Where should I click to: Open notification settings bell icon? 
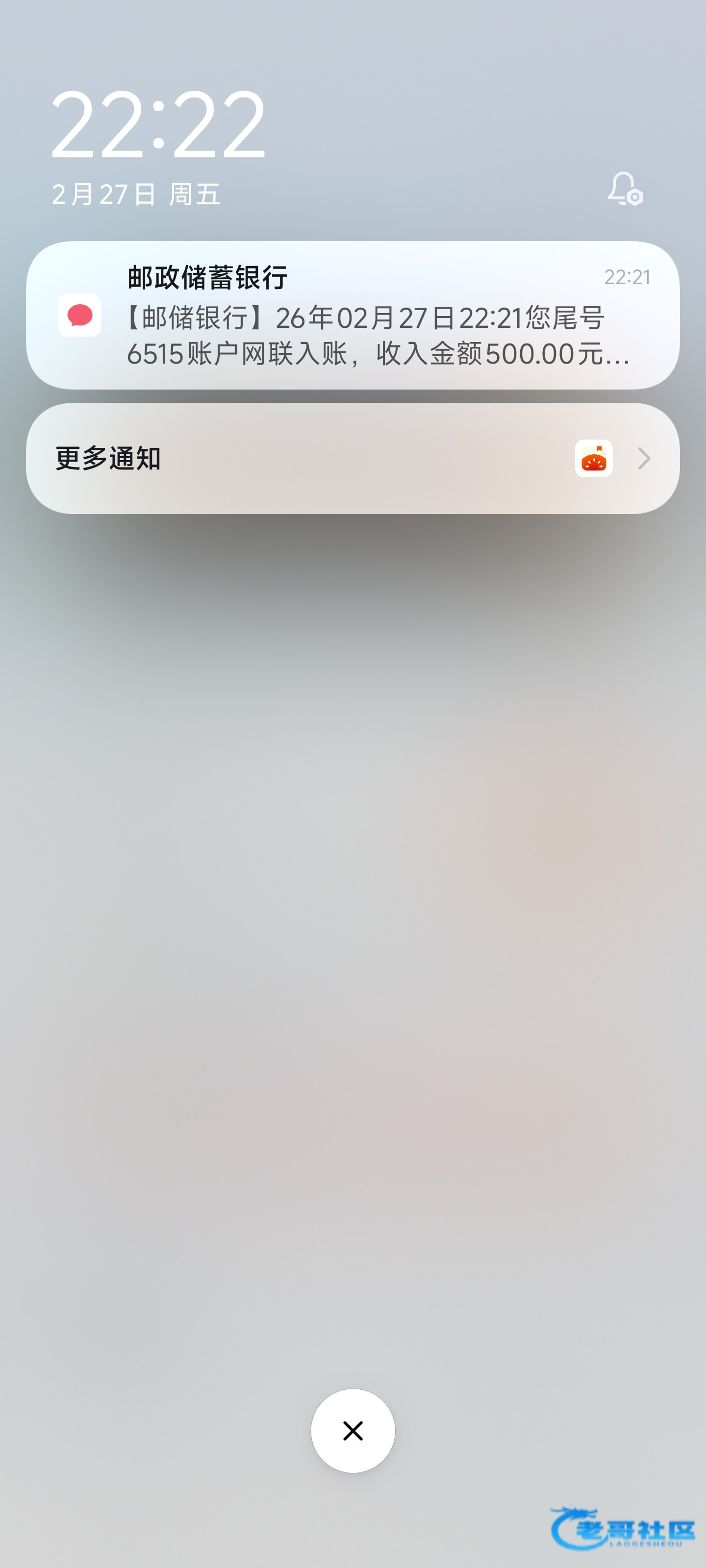625,188
